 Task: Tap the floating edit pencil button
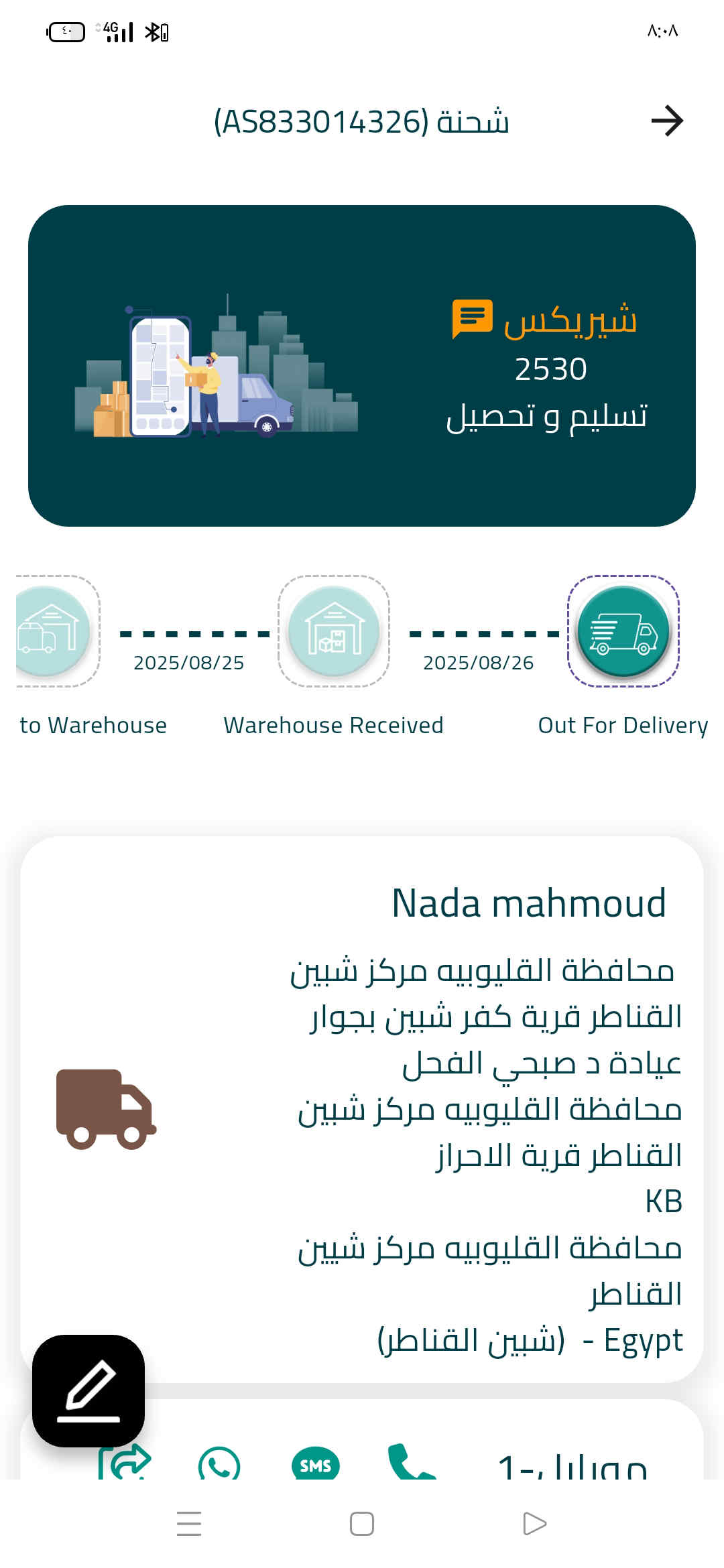coord(88,1390)
